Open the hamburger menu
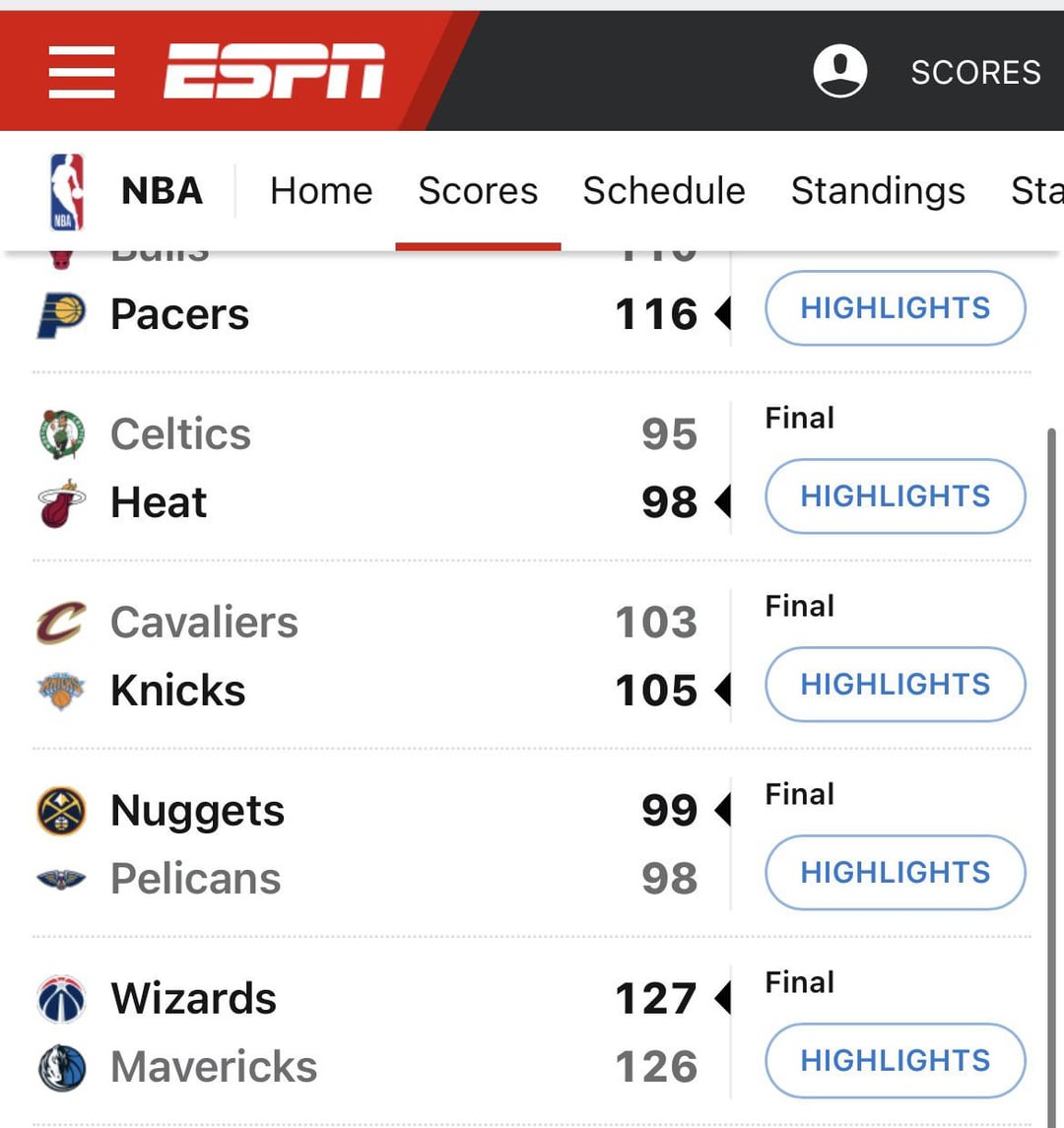The width and height of the screenshot is (1064, 1128). coord(82,72)
